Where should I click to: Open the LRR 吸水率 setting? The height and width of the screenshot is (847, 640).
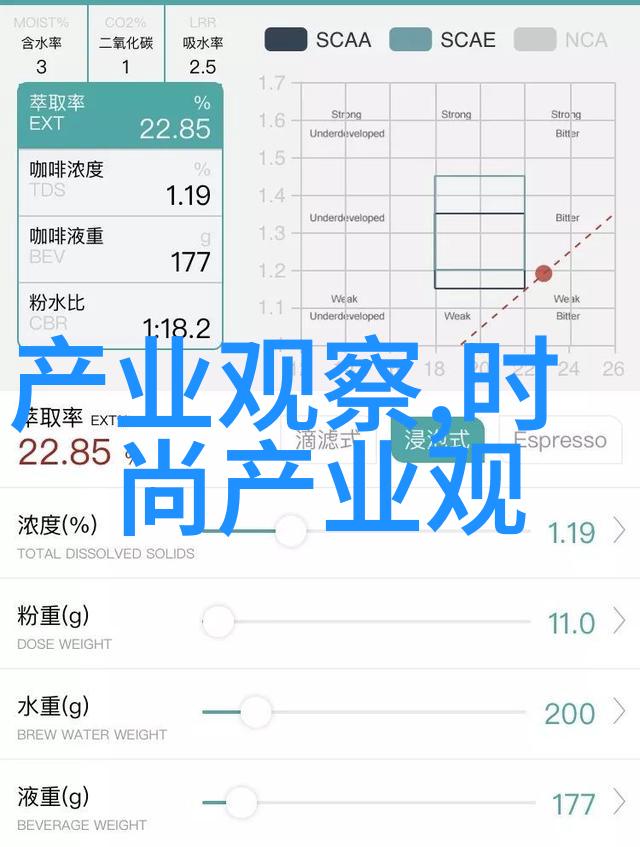[202, 44]
